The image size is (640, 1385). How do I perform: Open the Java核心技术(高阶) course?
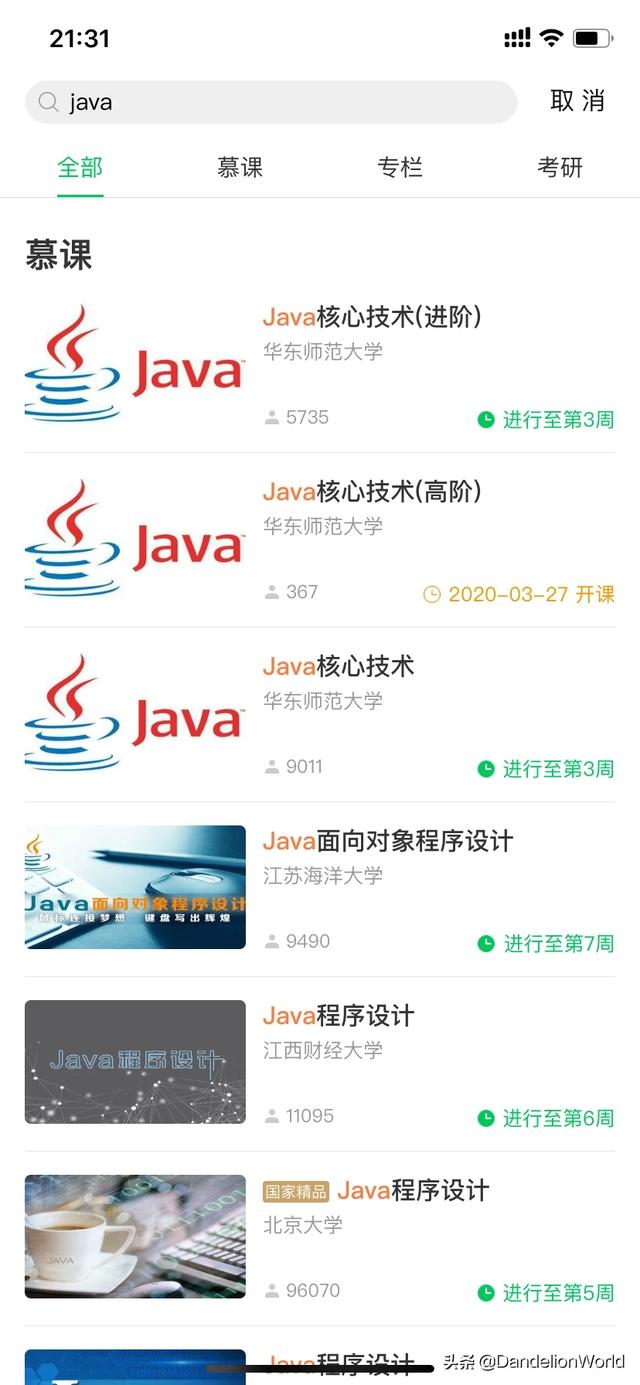(x=372, y=492)
